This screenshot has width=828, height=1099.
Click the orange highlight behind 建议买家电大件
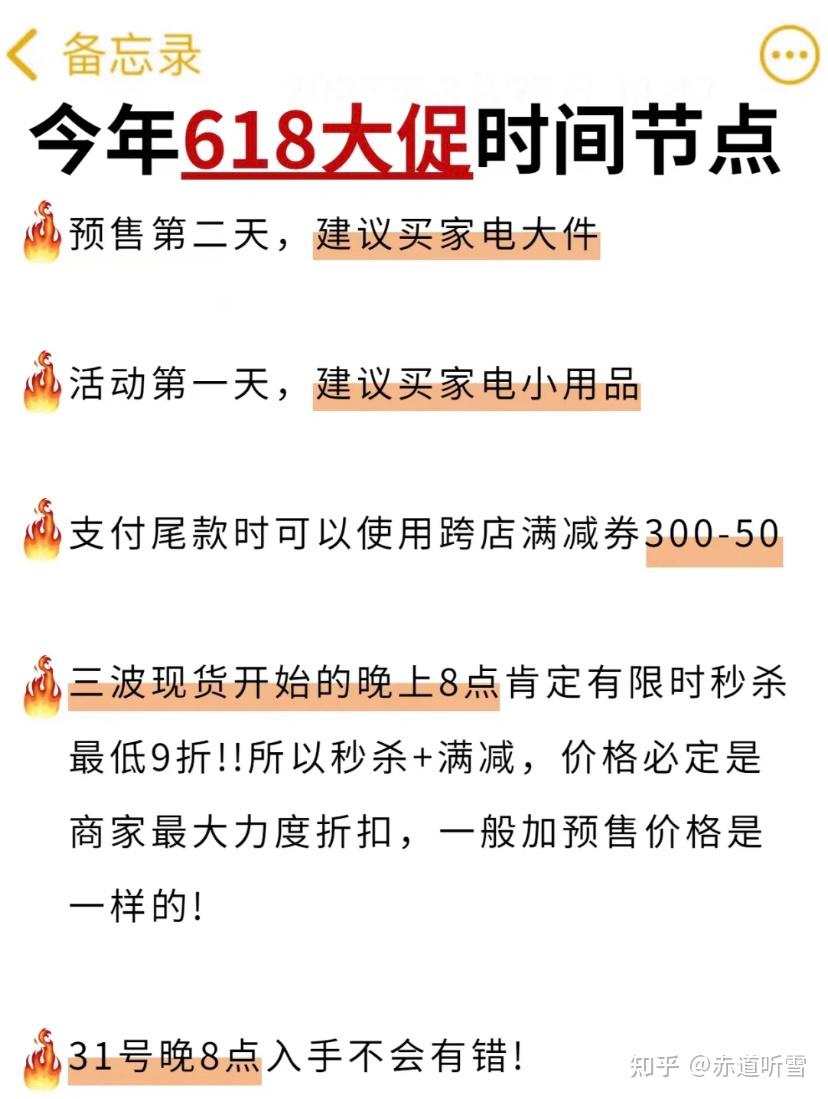(459, 237)
